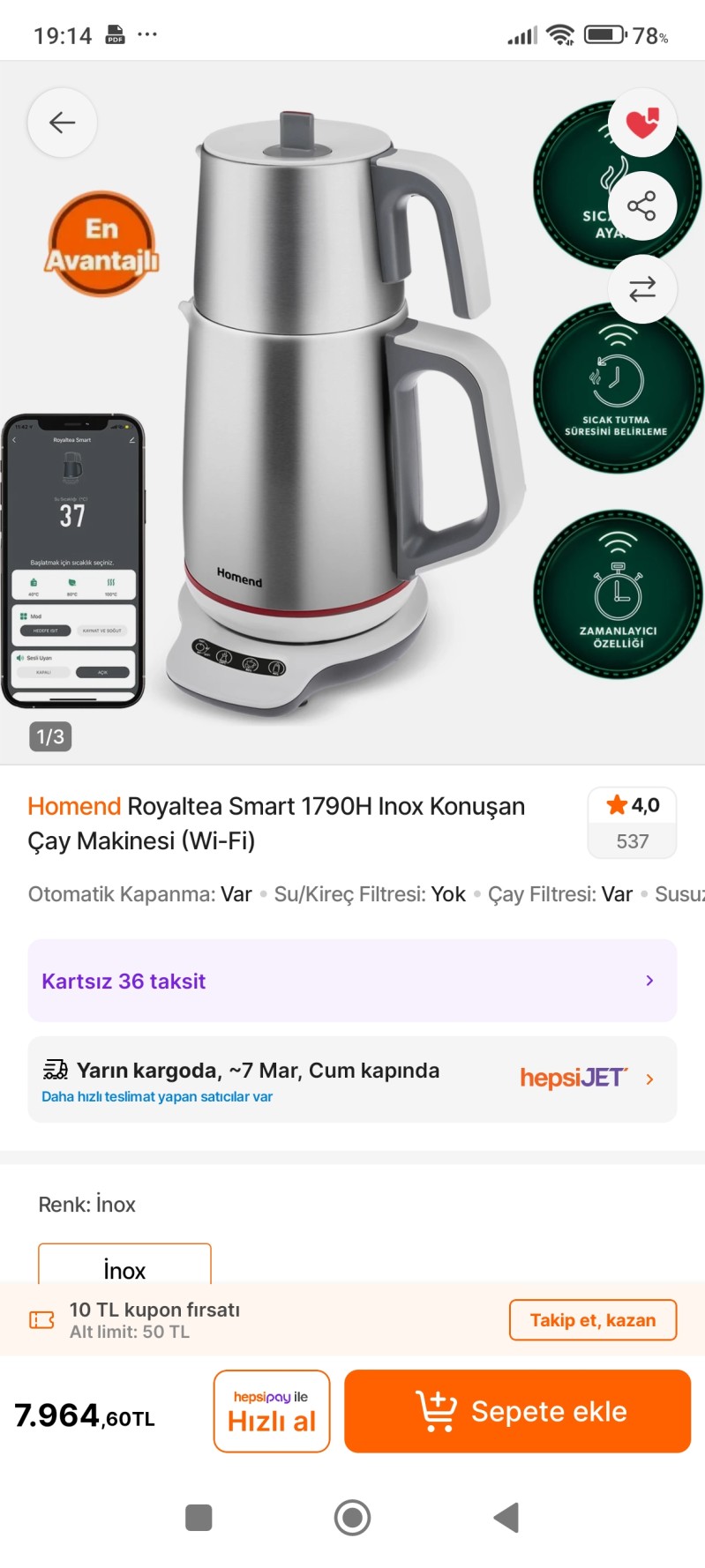This screenshot has width=705, height=1568.
Task: View sellers with faster delivery
Action: point(157,1097)
